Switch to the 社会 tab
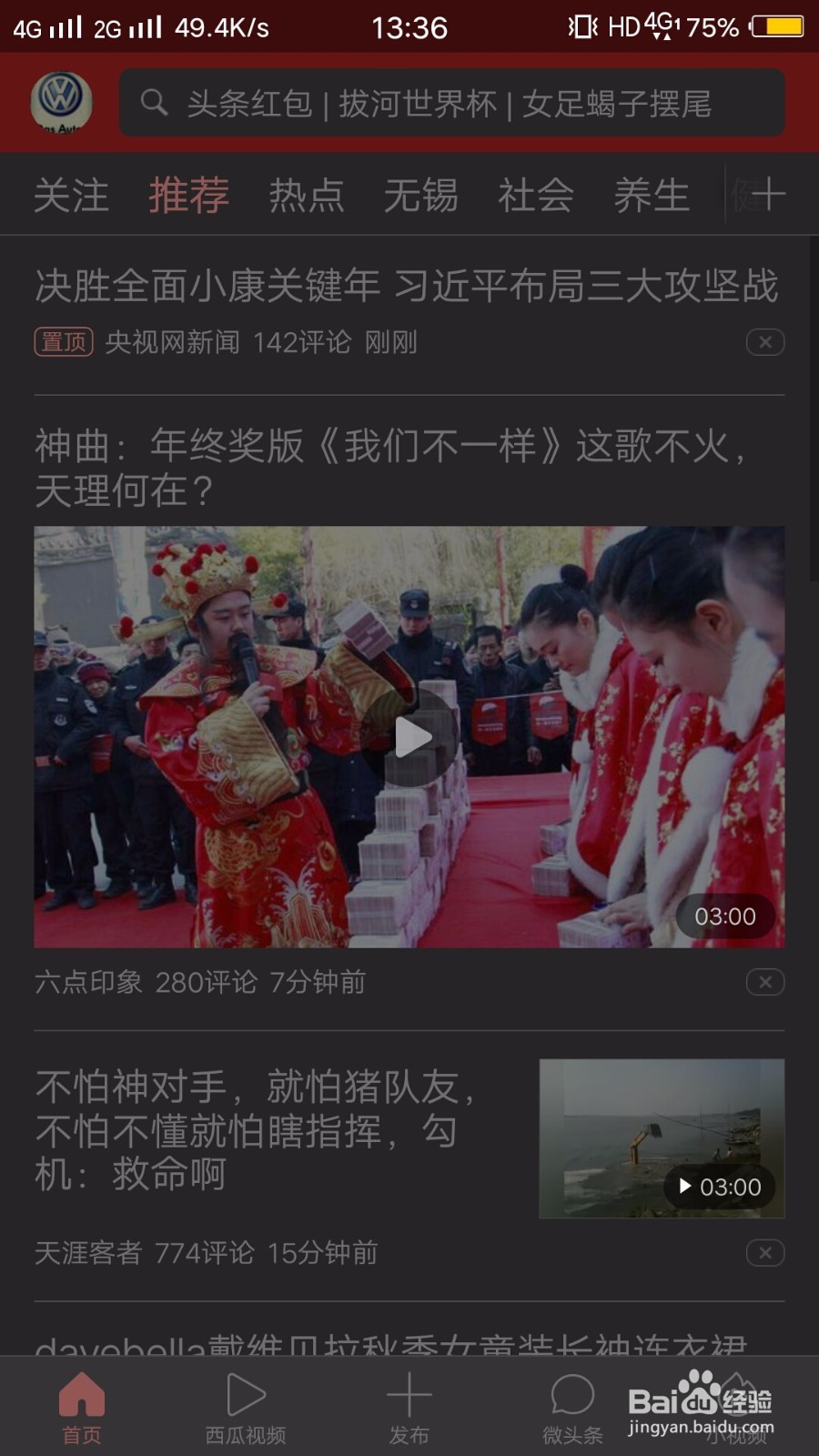Viewport: 819px width, 1456px height. pos(535,194)
